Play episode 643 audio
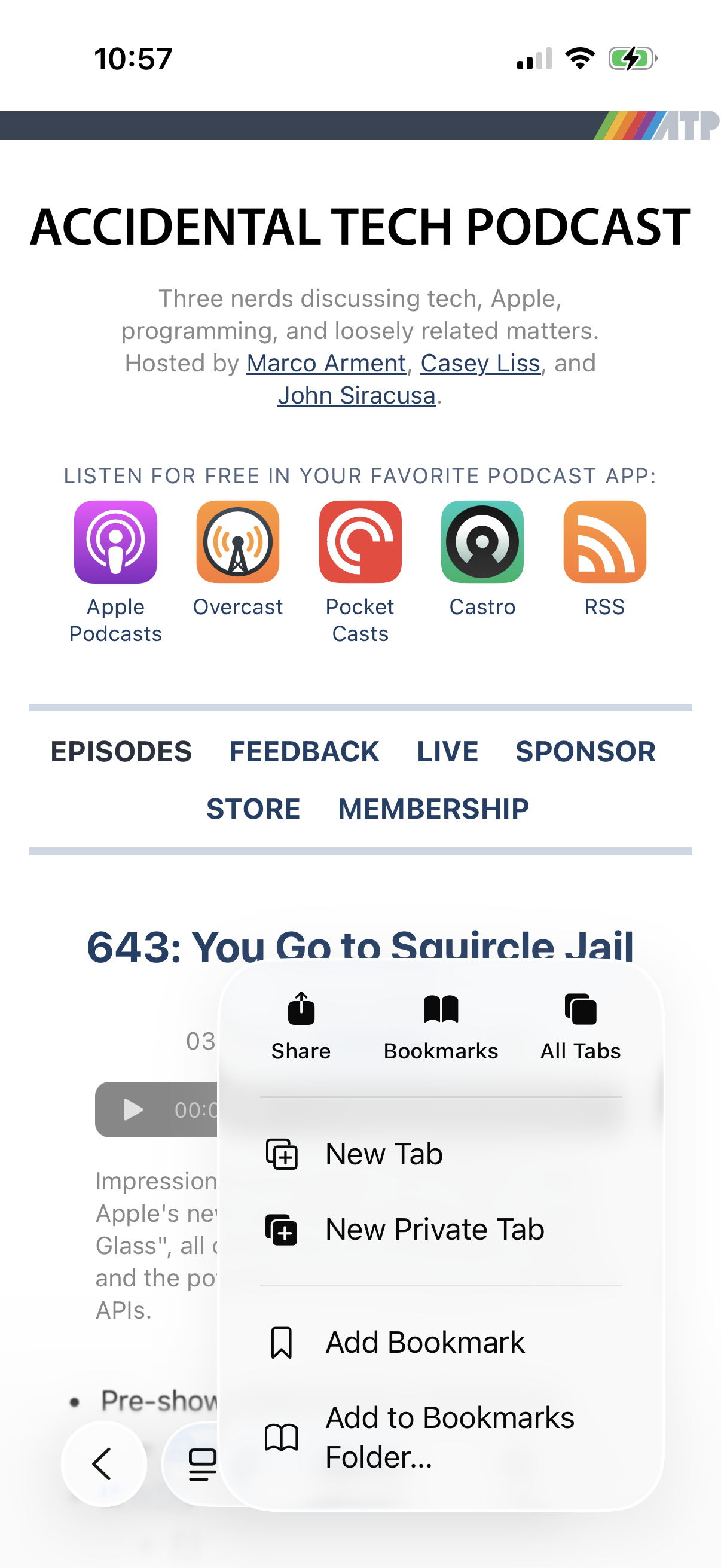 click(133, 1109)
